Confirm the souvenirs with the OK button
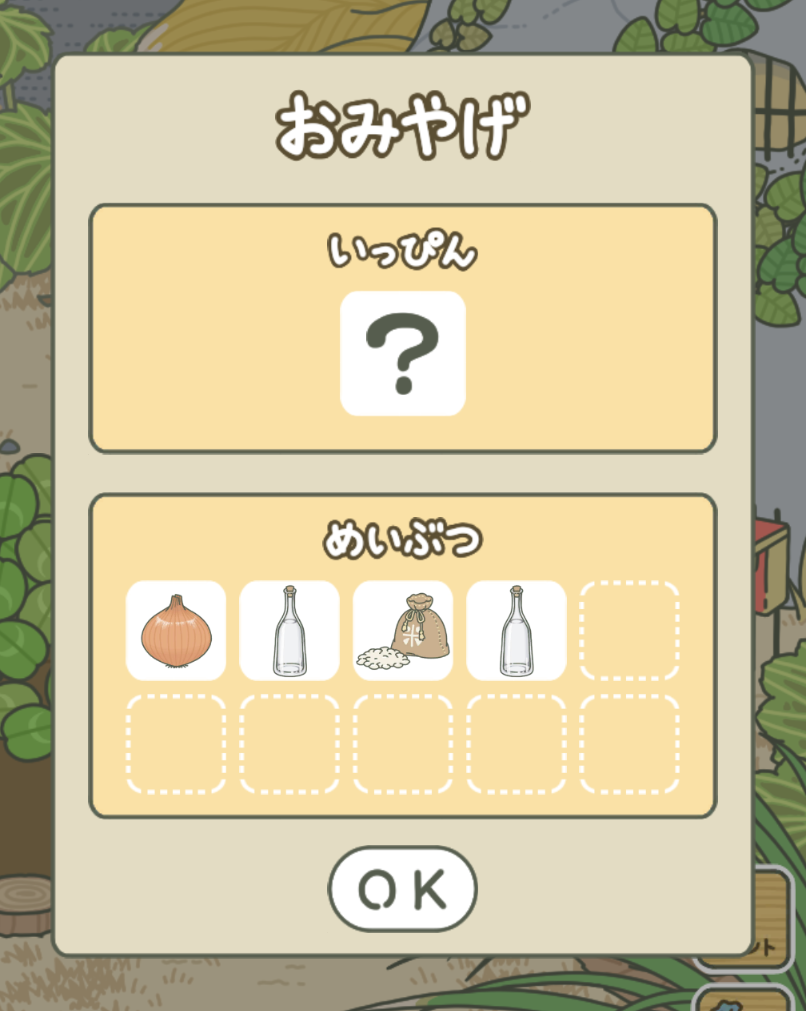The width and height of the screenshot is (806, 1011). point(402,888)
